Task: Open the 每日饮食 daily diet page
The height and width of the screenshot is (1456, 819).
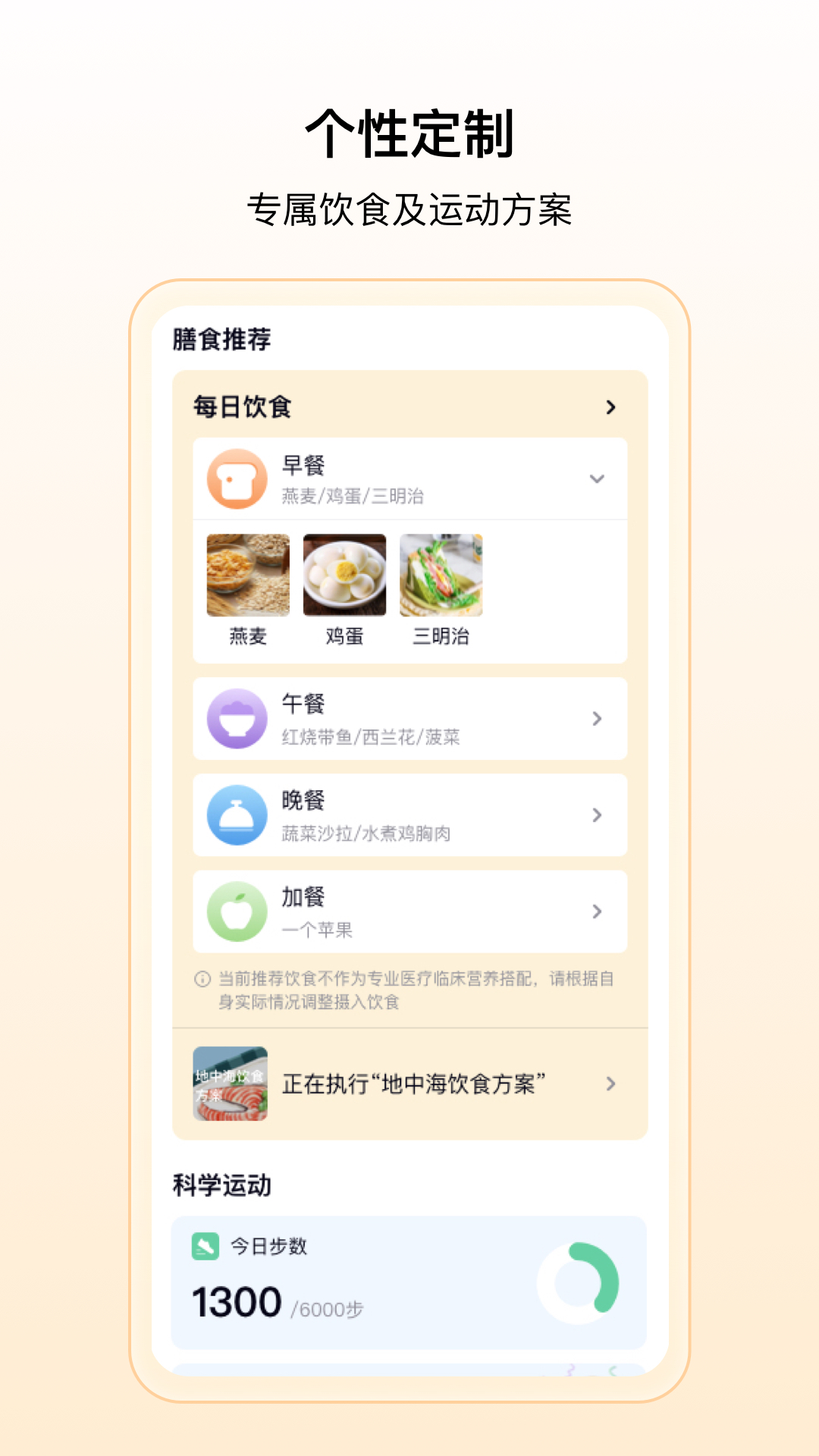Action: tap(610, 408)
